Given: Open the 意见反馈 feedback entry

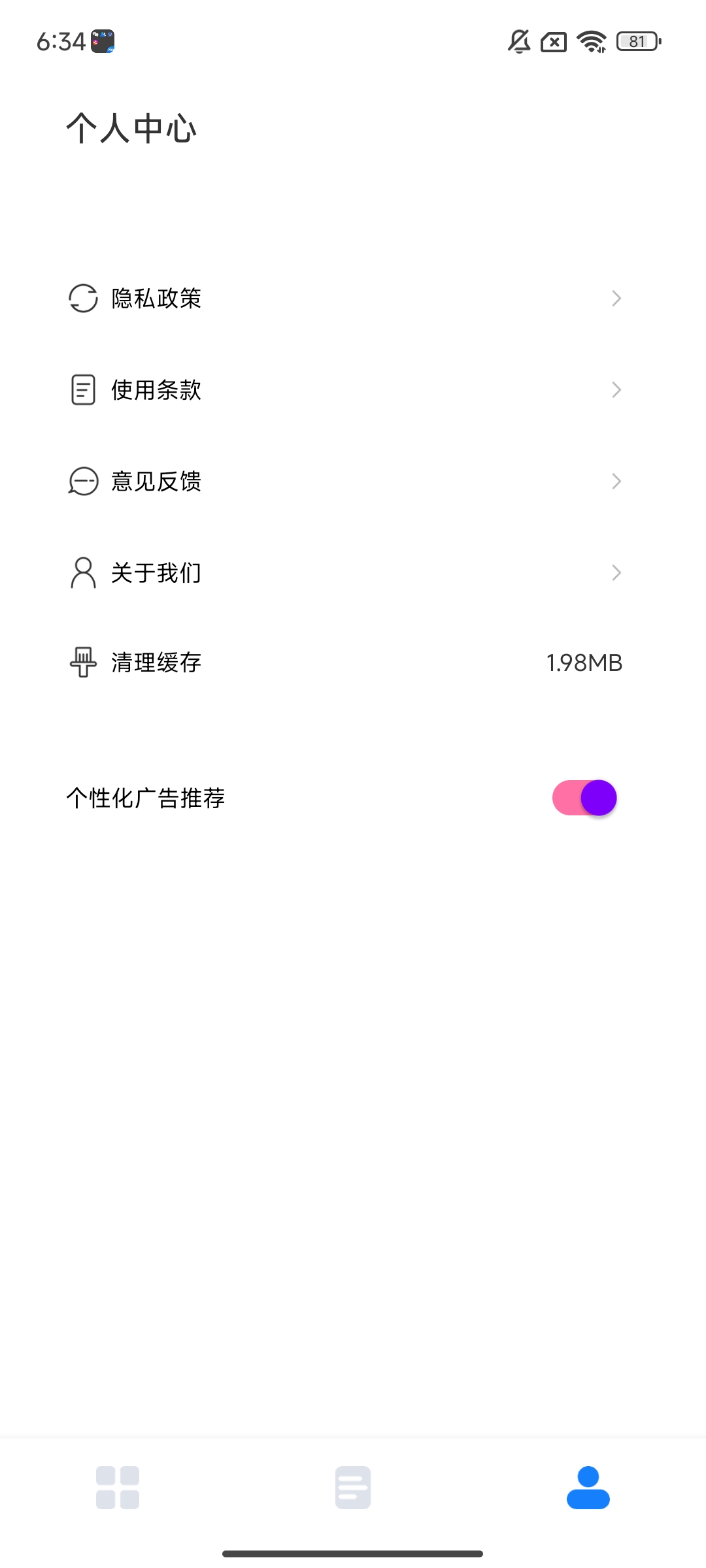Looking at the screenshot, I should tap(156, 482).
